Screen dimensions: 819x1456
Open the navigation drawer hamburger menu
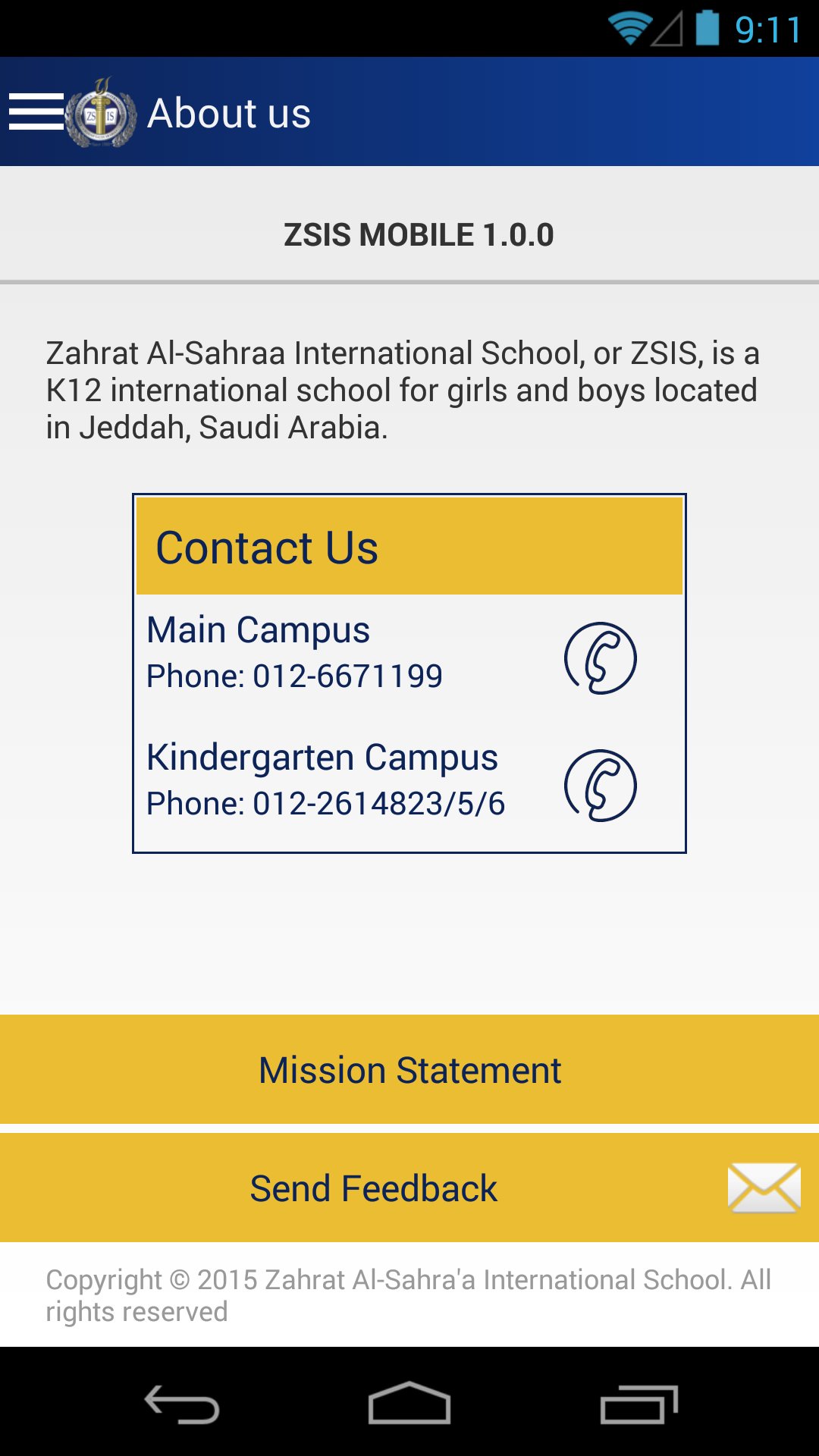36,112
